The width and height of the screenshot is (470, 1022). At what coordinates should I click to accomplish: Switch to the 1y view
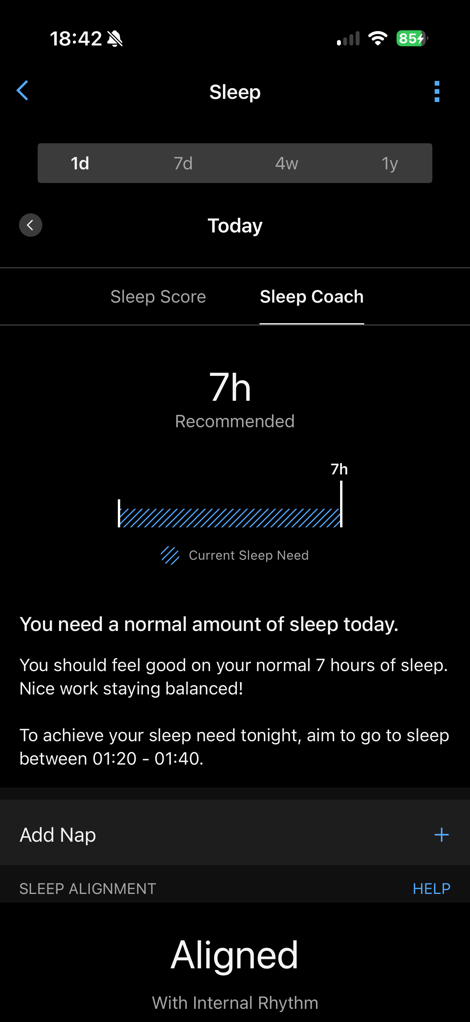point(389,163)
